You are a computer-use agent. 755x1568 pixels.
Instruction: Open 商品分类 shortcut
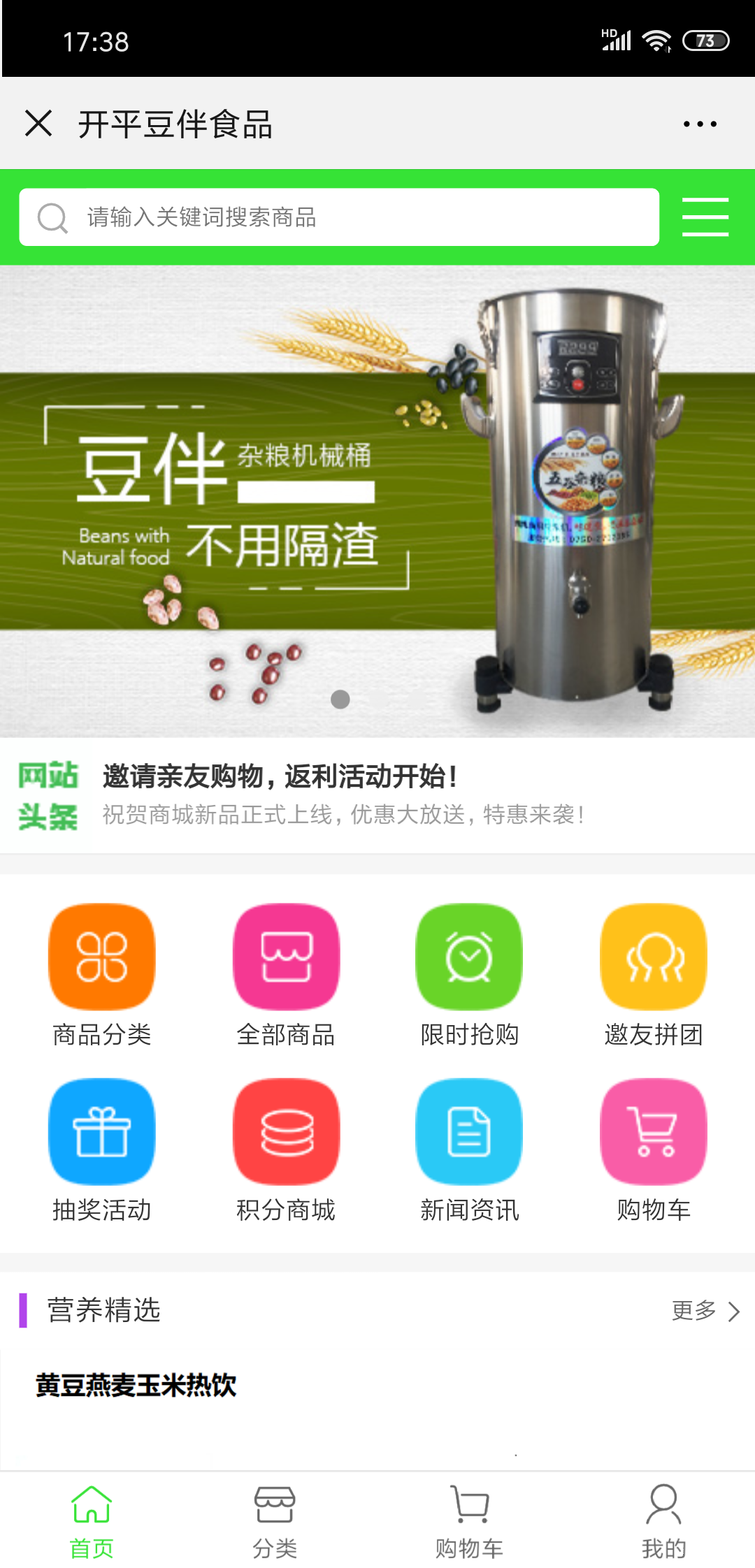[x=102, y=975]
